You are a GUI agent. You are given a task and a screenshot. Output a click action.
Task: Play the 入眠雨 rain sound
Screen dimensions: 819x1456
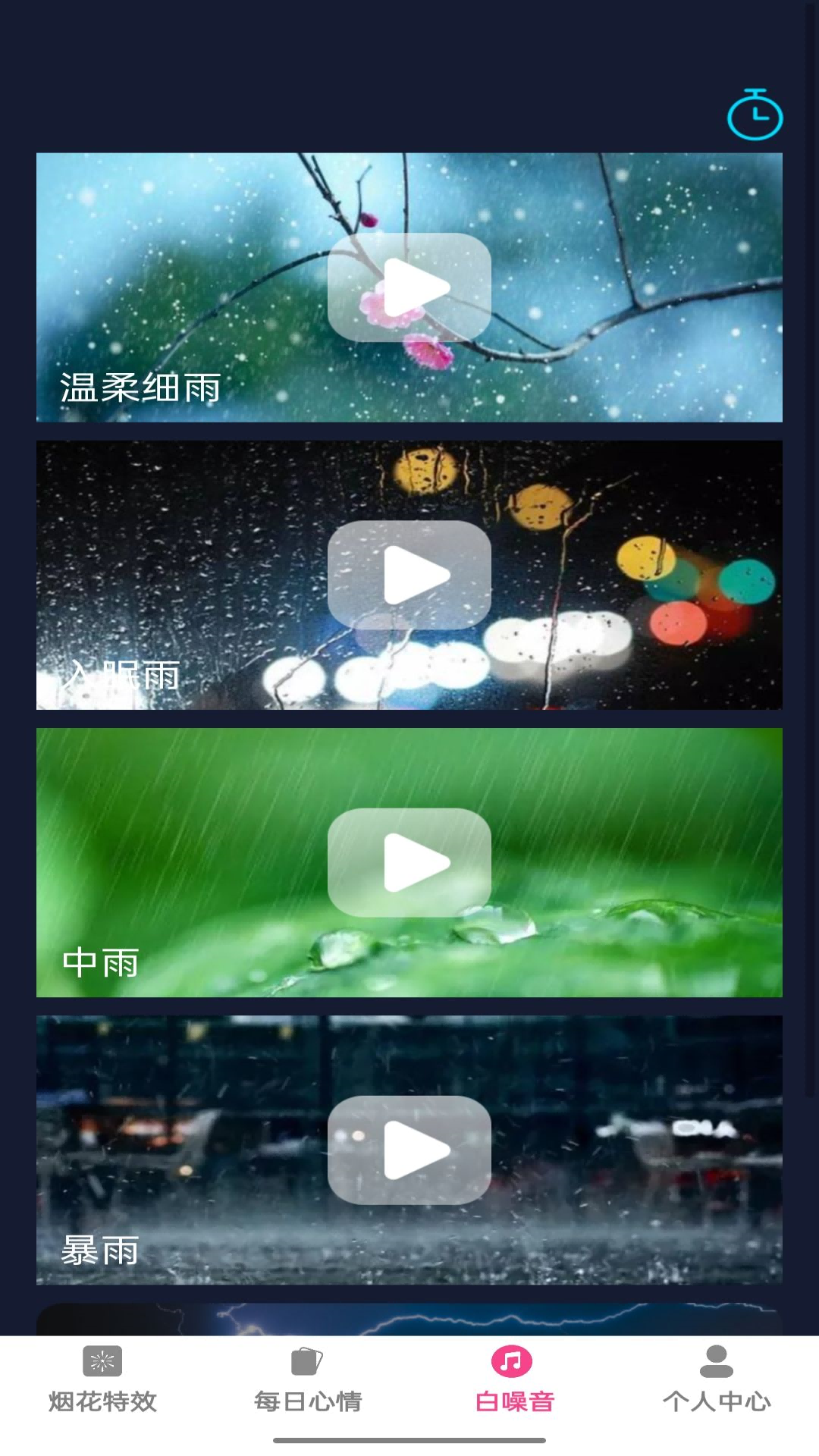pos(409,575)
